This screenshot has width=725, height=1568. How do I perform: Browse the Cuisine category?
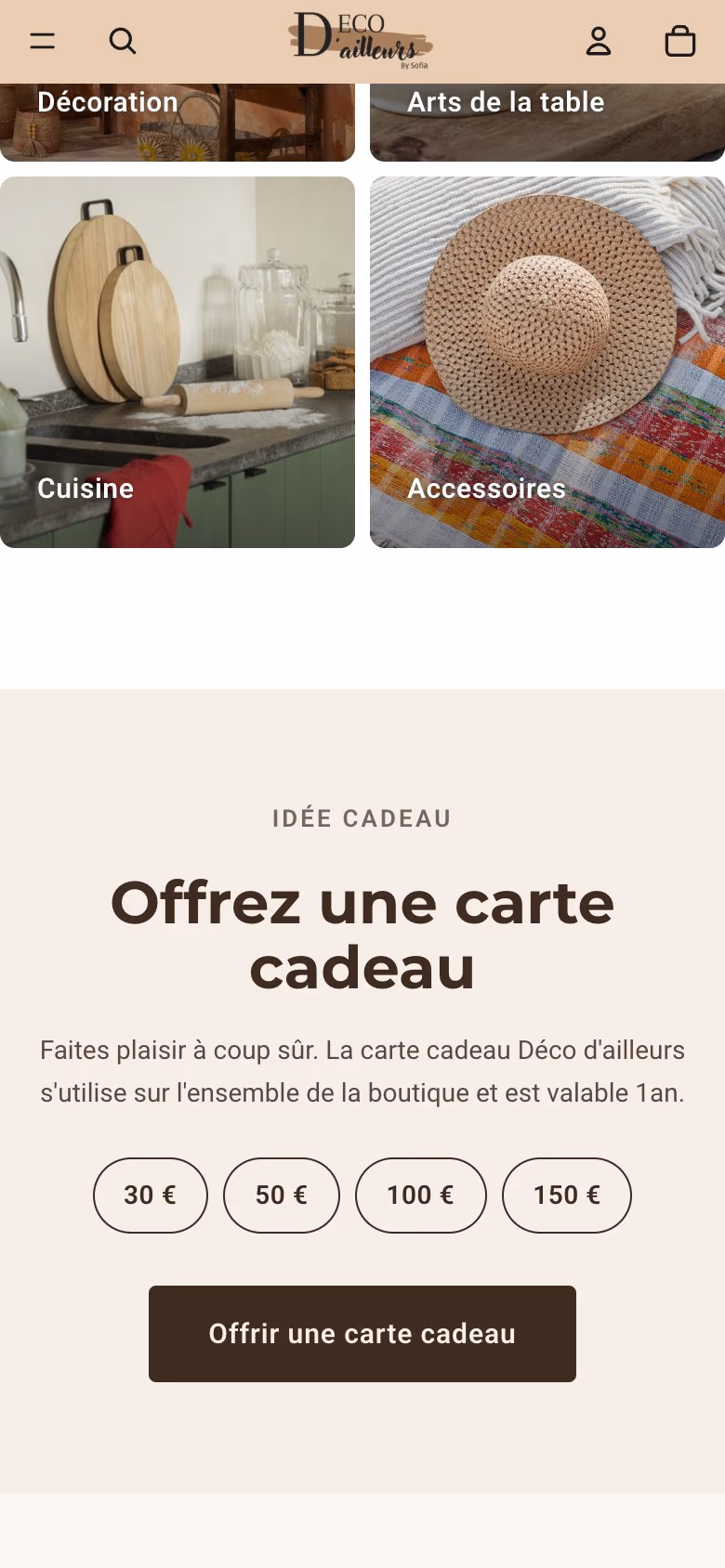coord(178,362)
